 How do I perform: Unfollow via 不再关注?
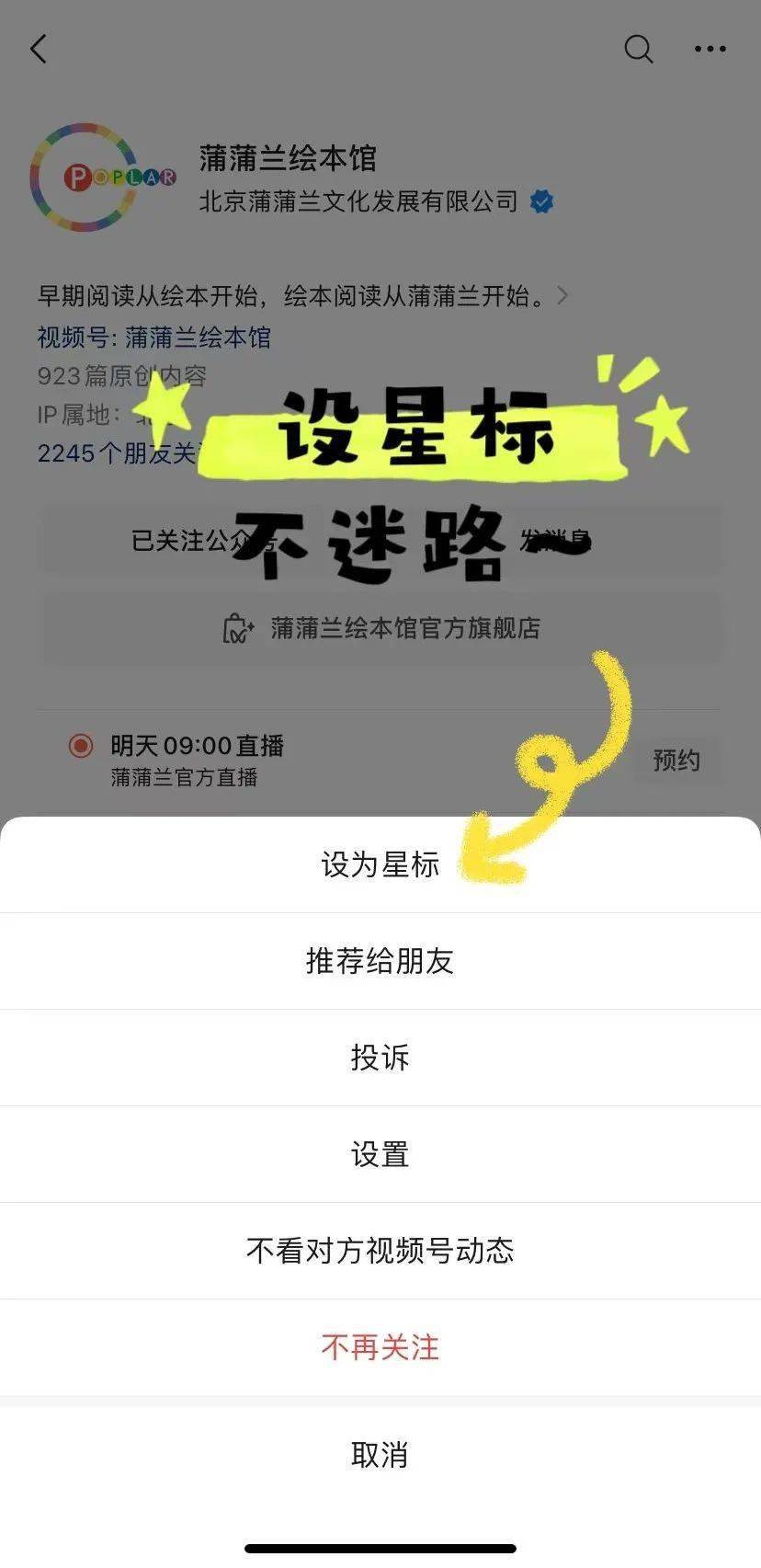(380, 1347)
